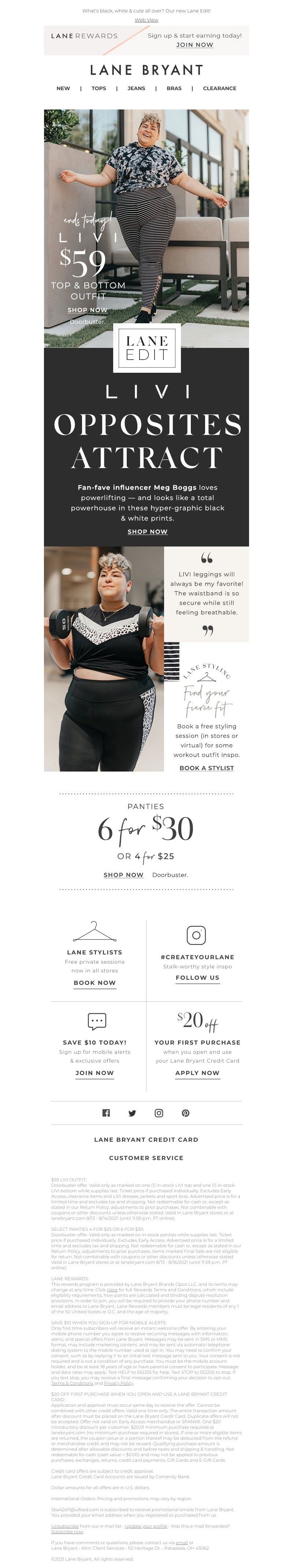Open the NEW category

tap(63, 88)
